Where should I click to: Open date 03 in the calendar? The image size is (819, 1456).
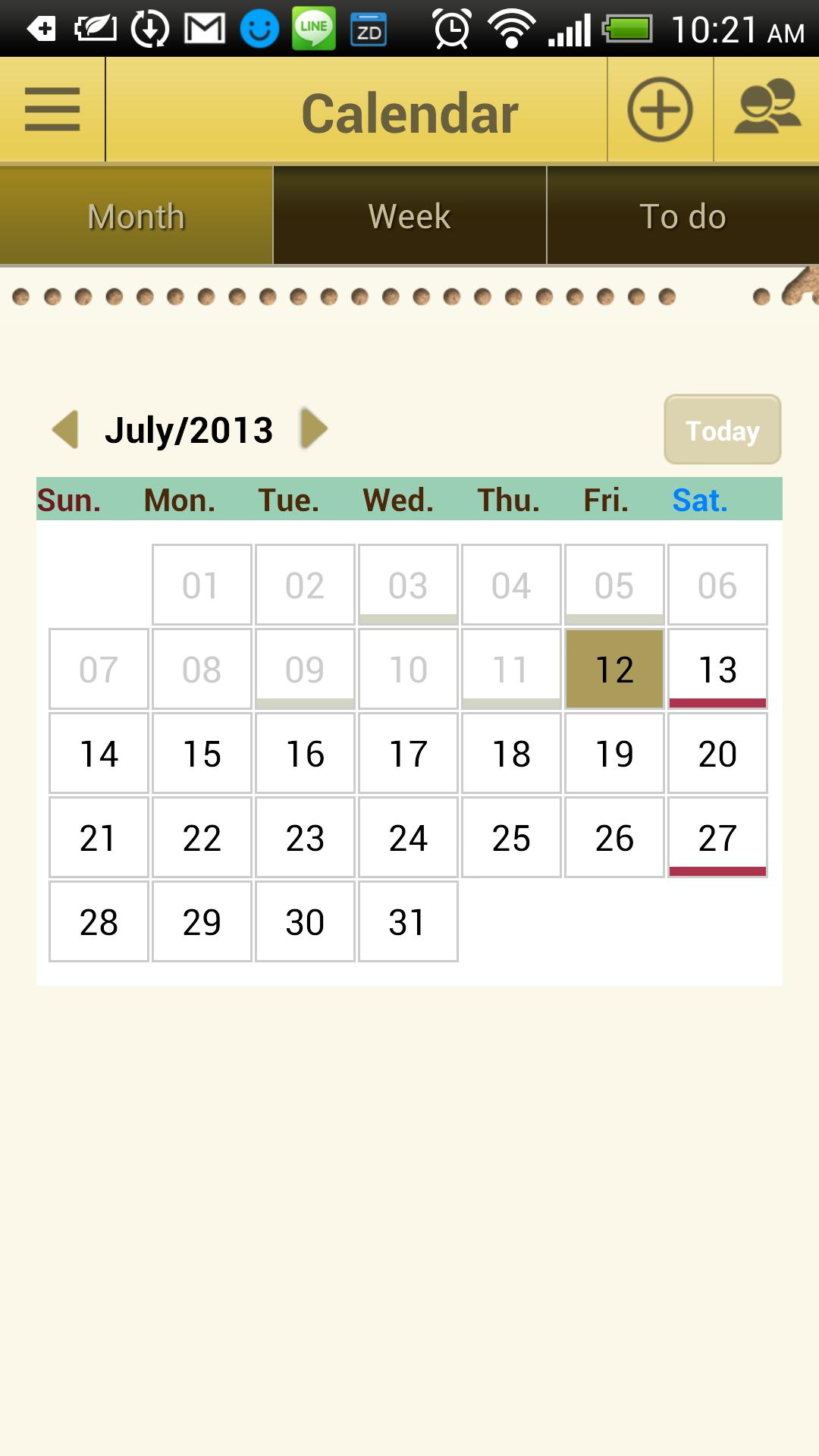pos(408,585)
